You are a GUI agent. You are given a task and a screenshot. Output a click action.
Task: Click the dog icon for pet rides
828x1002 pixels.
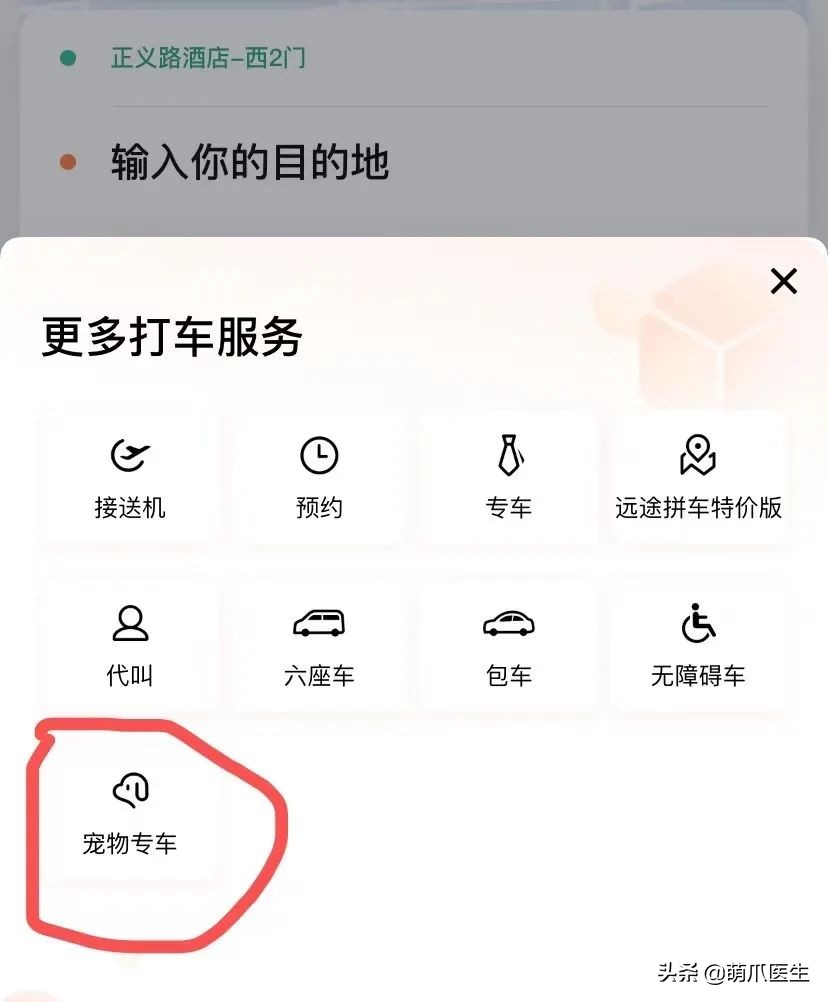click(x=128, y=791)
